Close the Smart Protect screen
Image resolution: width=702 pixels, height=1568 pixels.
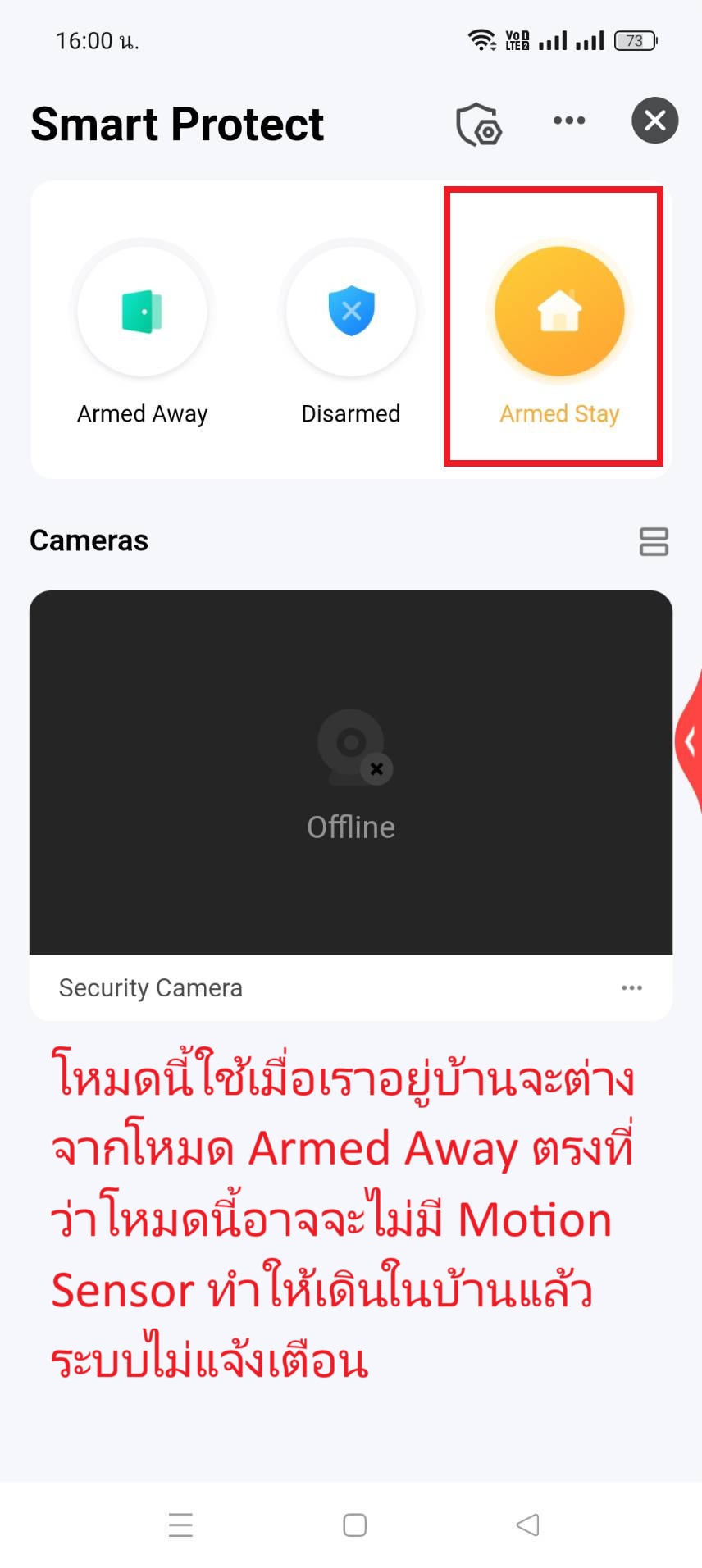(654, 121)
